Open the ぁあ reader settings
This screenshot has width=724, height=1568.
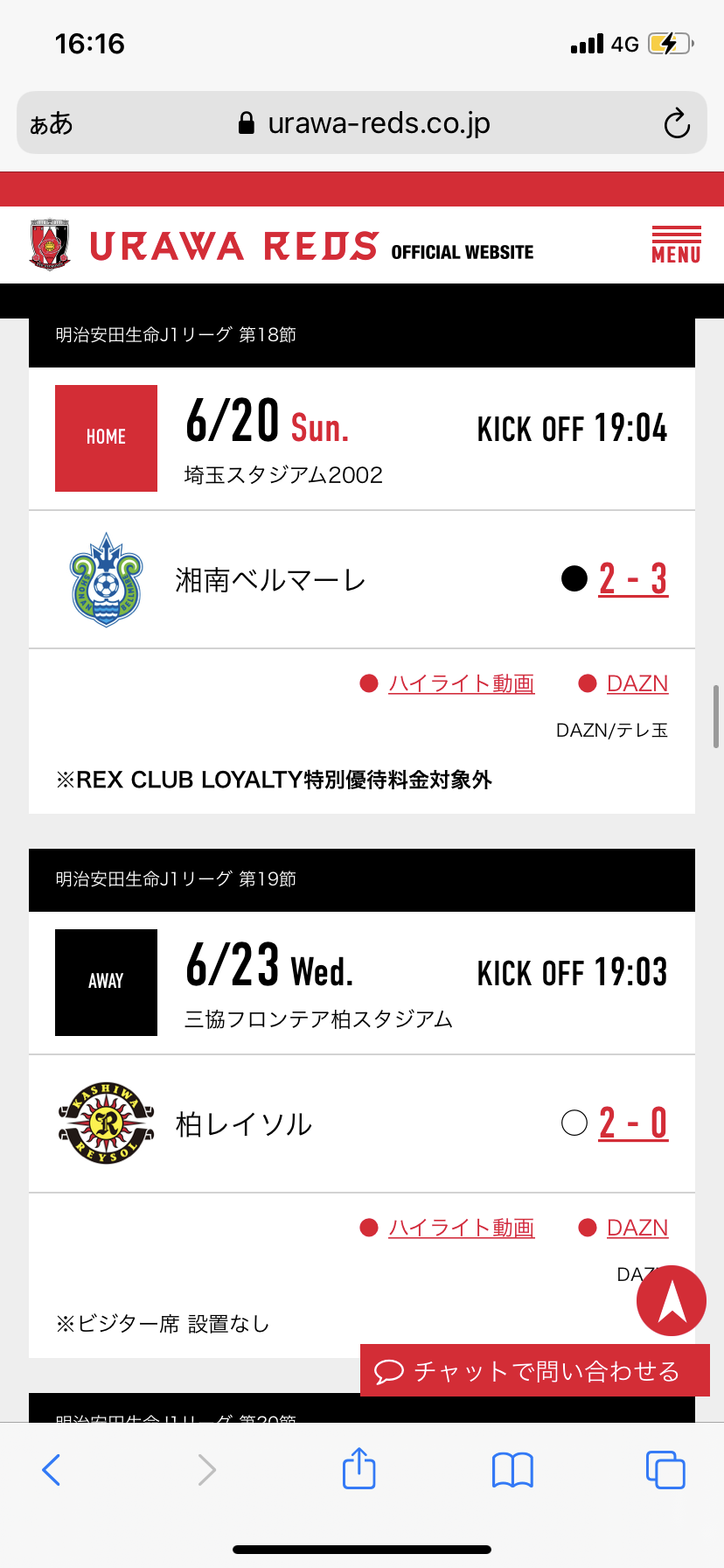pos(51,124)
